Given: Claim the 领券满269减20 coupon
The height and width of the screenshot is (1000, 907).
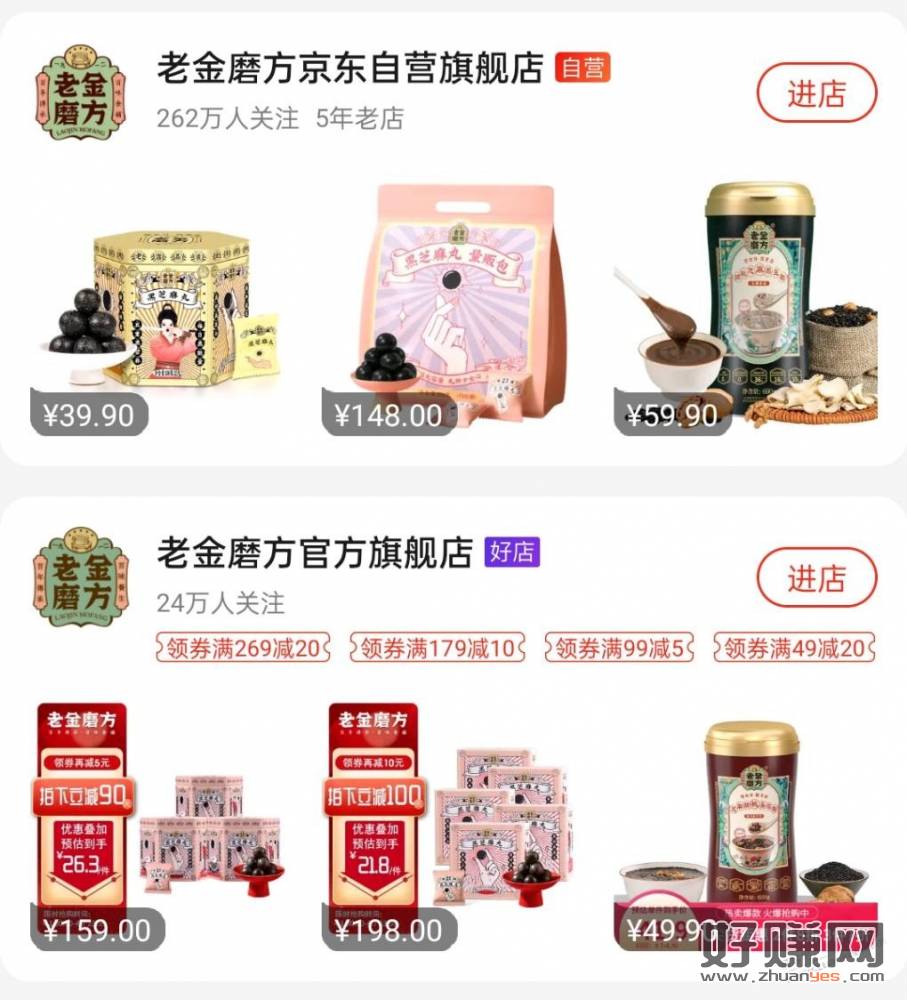Looking at the screenshot, I should [x=243, y=648].
